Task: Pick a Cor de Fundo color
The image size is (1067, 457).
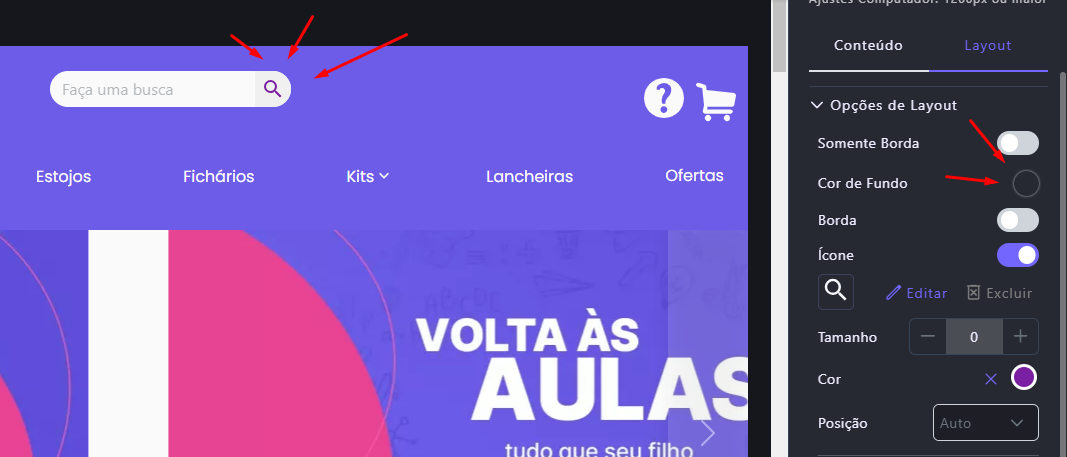Action: tap(1026, 183)
